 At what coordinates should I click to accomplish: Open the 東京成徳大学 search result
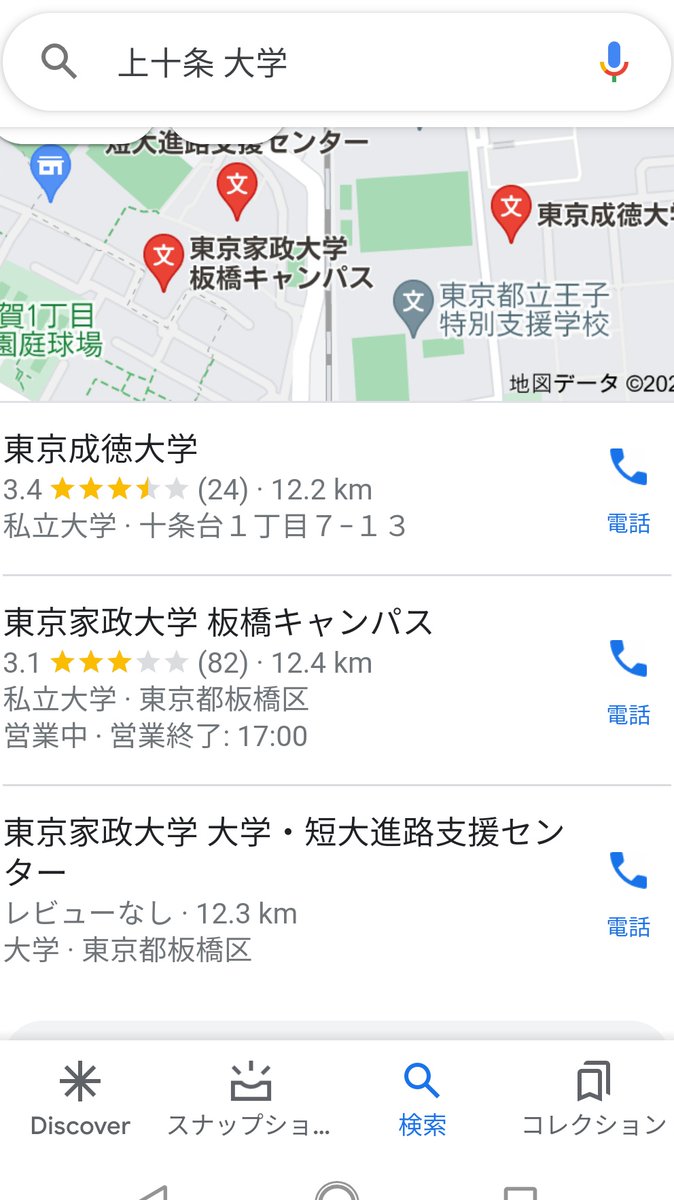(x=290, y=487)
